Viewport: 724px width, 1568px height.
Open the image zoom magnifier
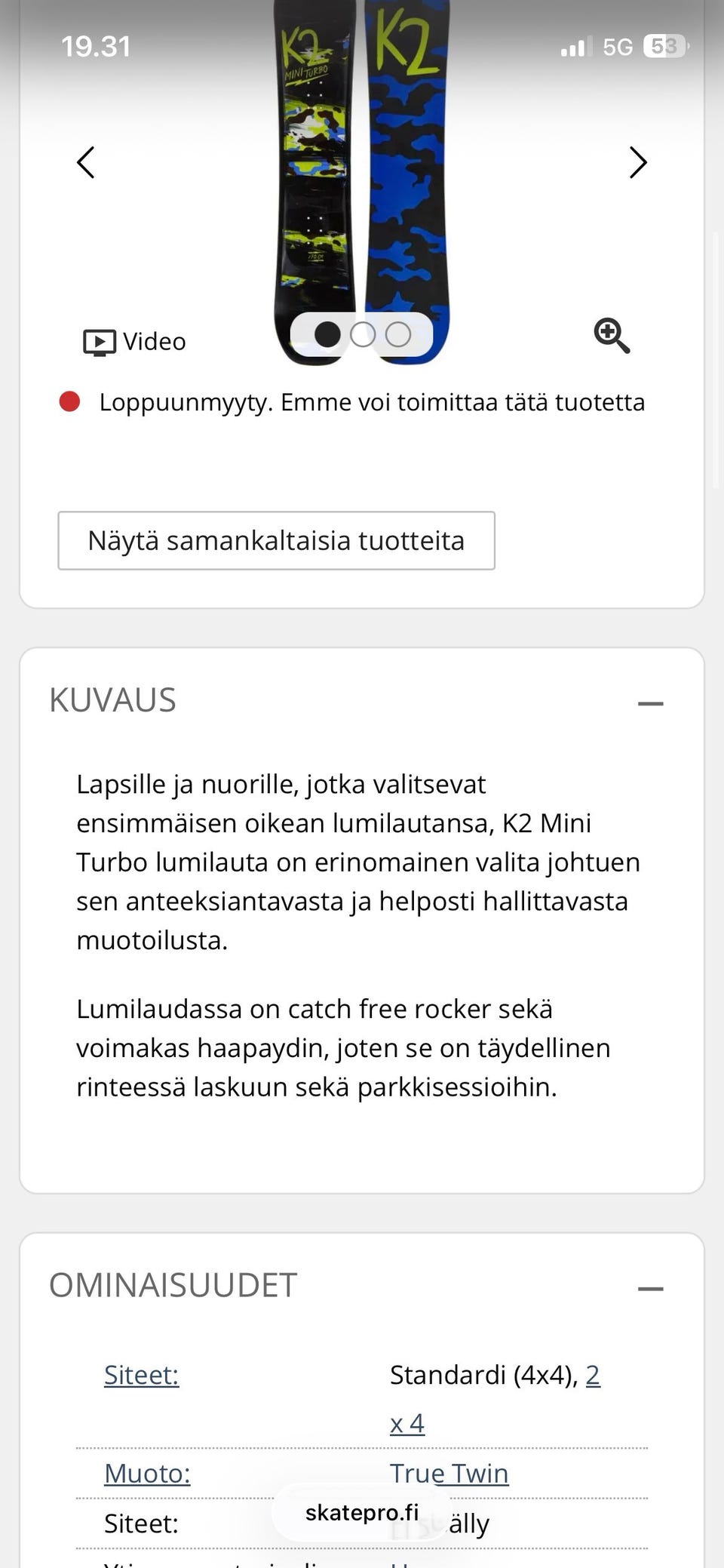click(612, 336)
